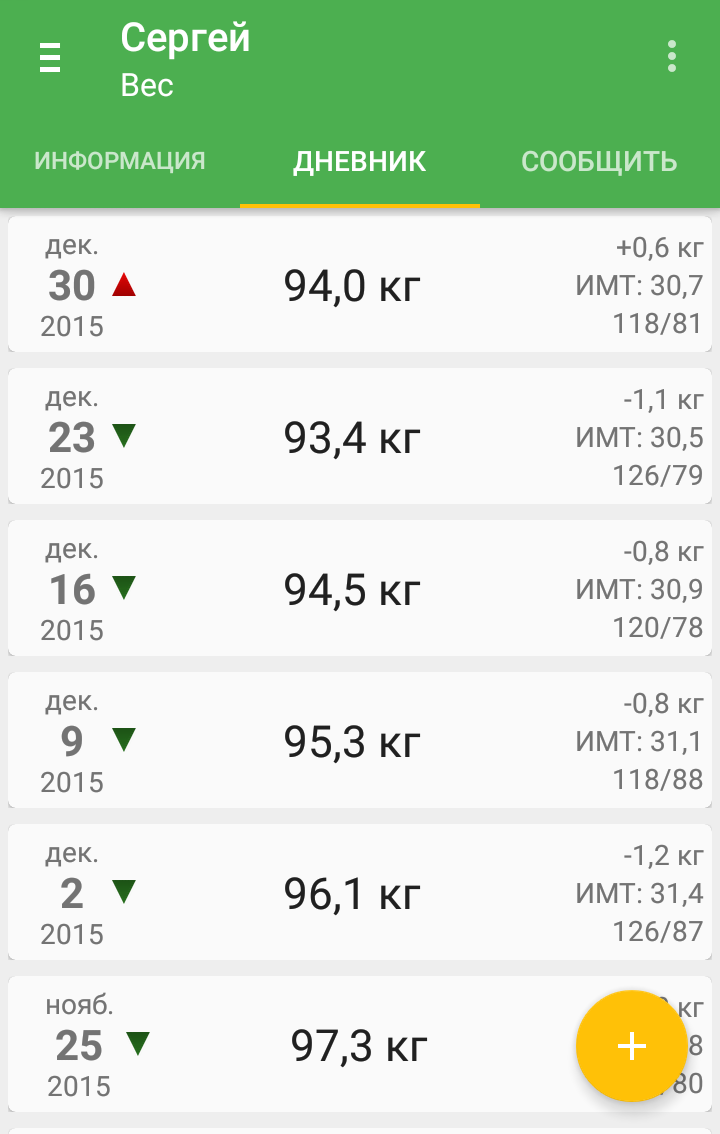Go to the СООБЩИТЬ tab
The width and height of the screenshot is (720, 1134).
pyautogui.click(x=599, y=161)
